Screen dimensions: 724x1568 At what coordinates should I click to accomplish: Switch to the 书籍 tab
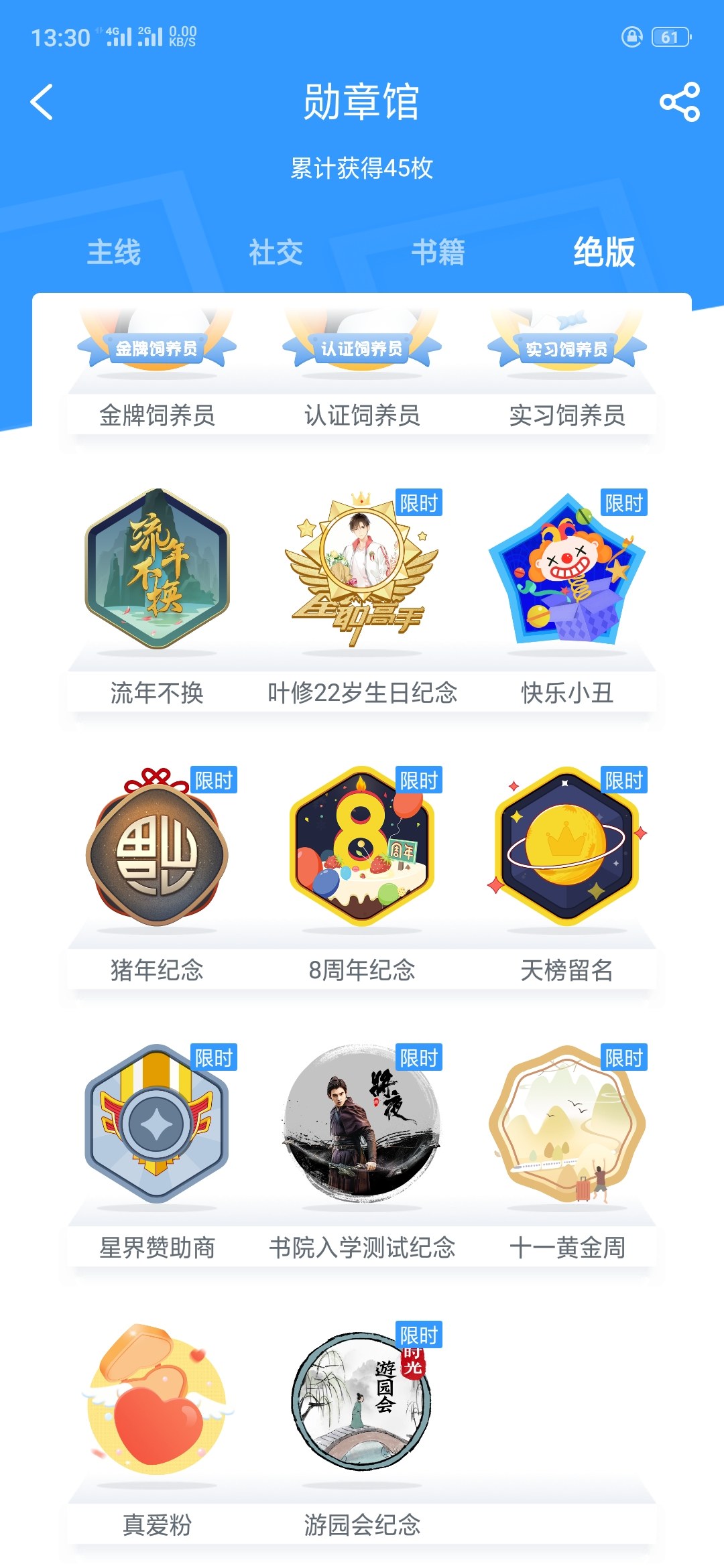point(438,253)
